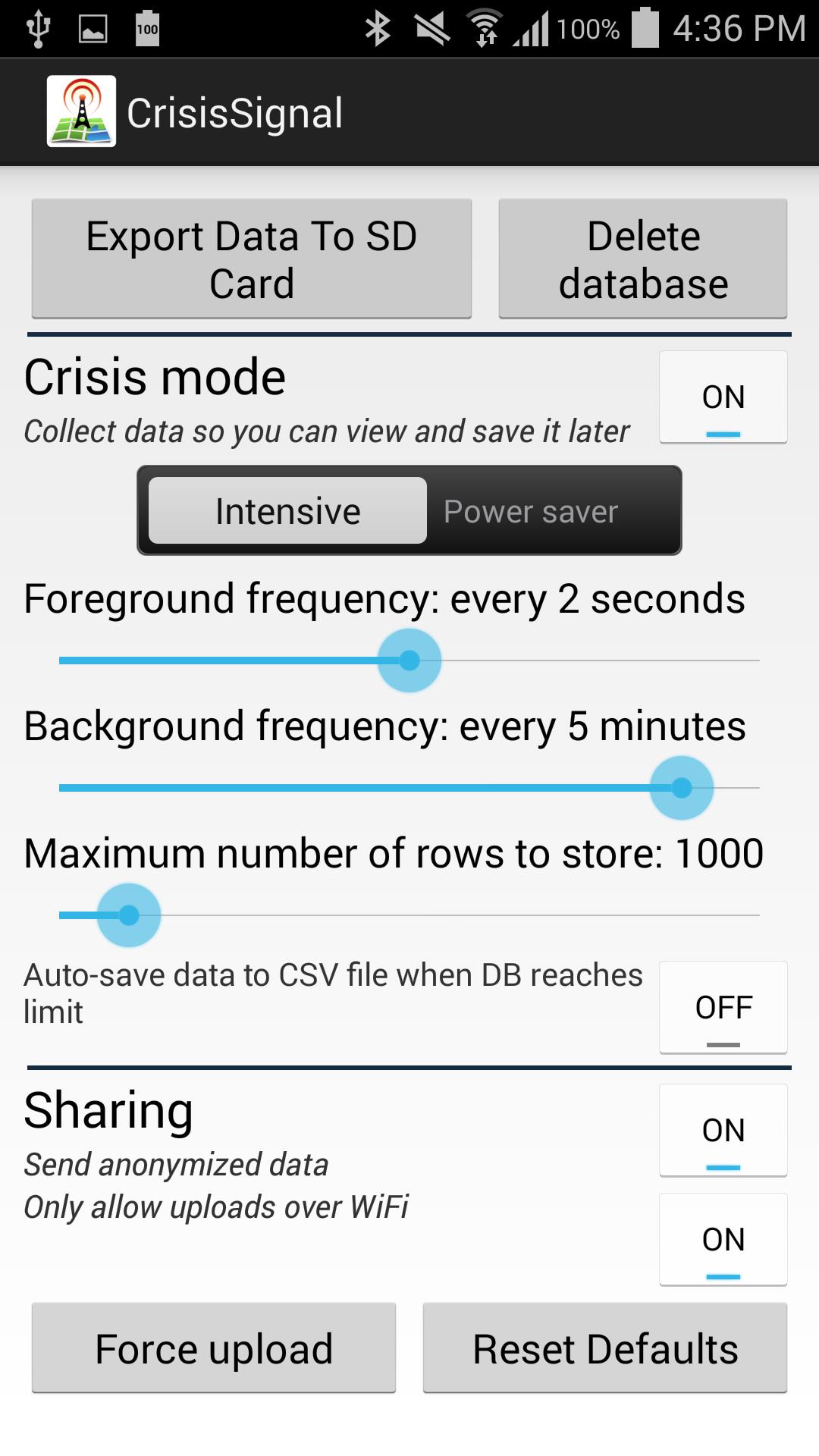Toggle Only allow uploads over WiFi
819x1456 pixels.
(x=723, y=1240)
